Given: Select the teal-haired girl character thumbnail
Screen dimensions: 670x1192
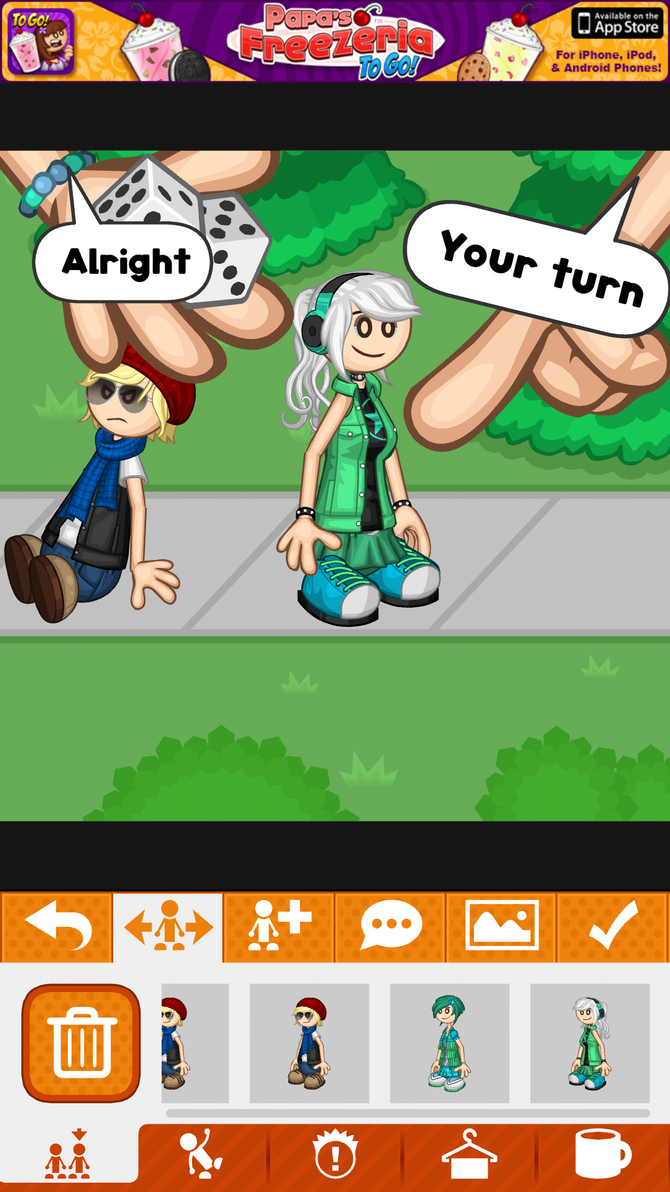Looking at the screenshot, I should (449, 1043).
